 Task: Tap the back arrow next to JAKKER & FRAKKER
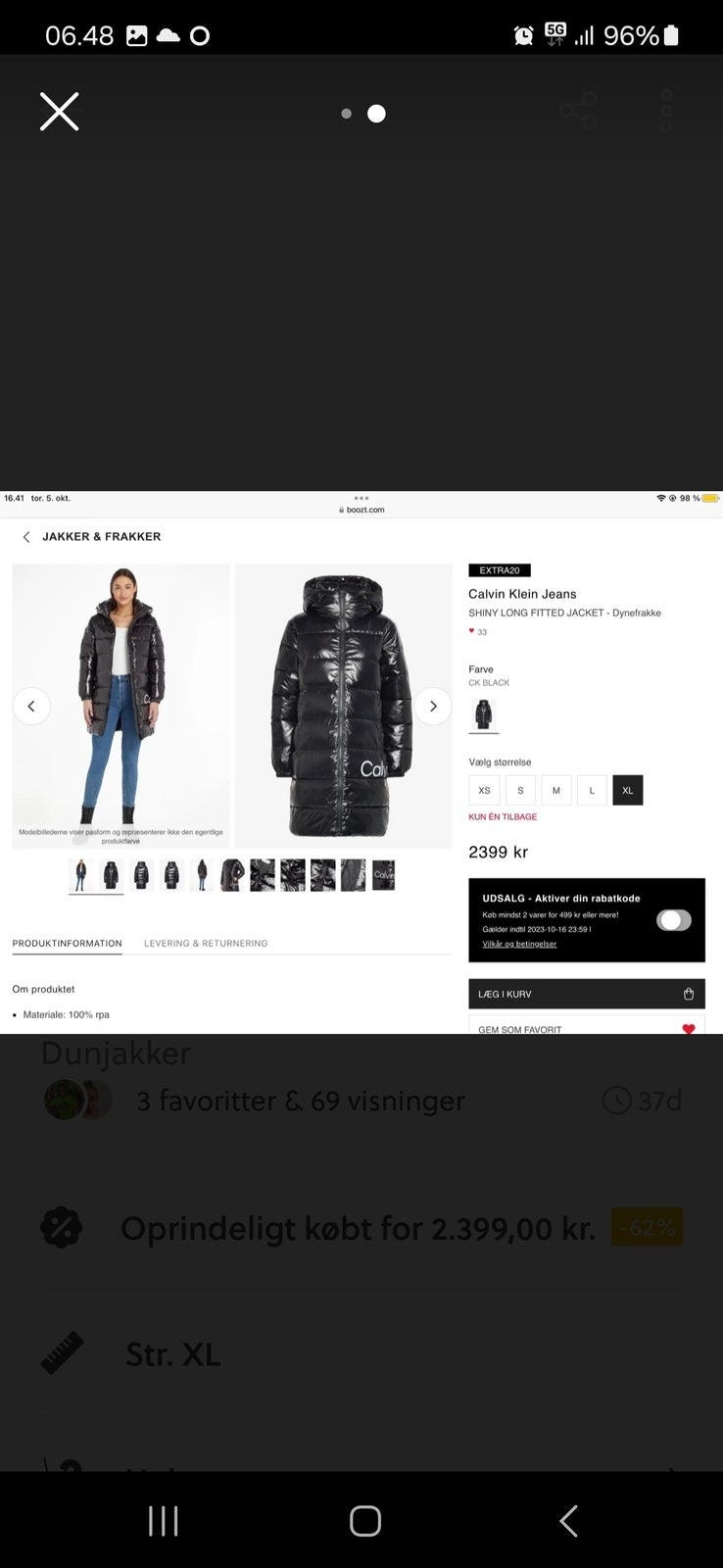coord(26,536)
